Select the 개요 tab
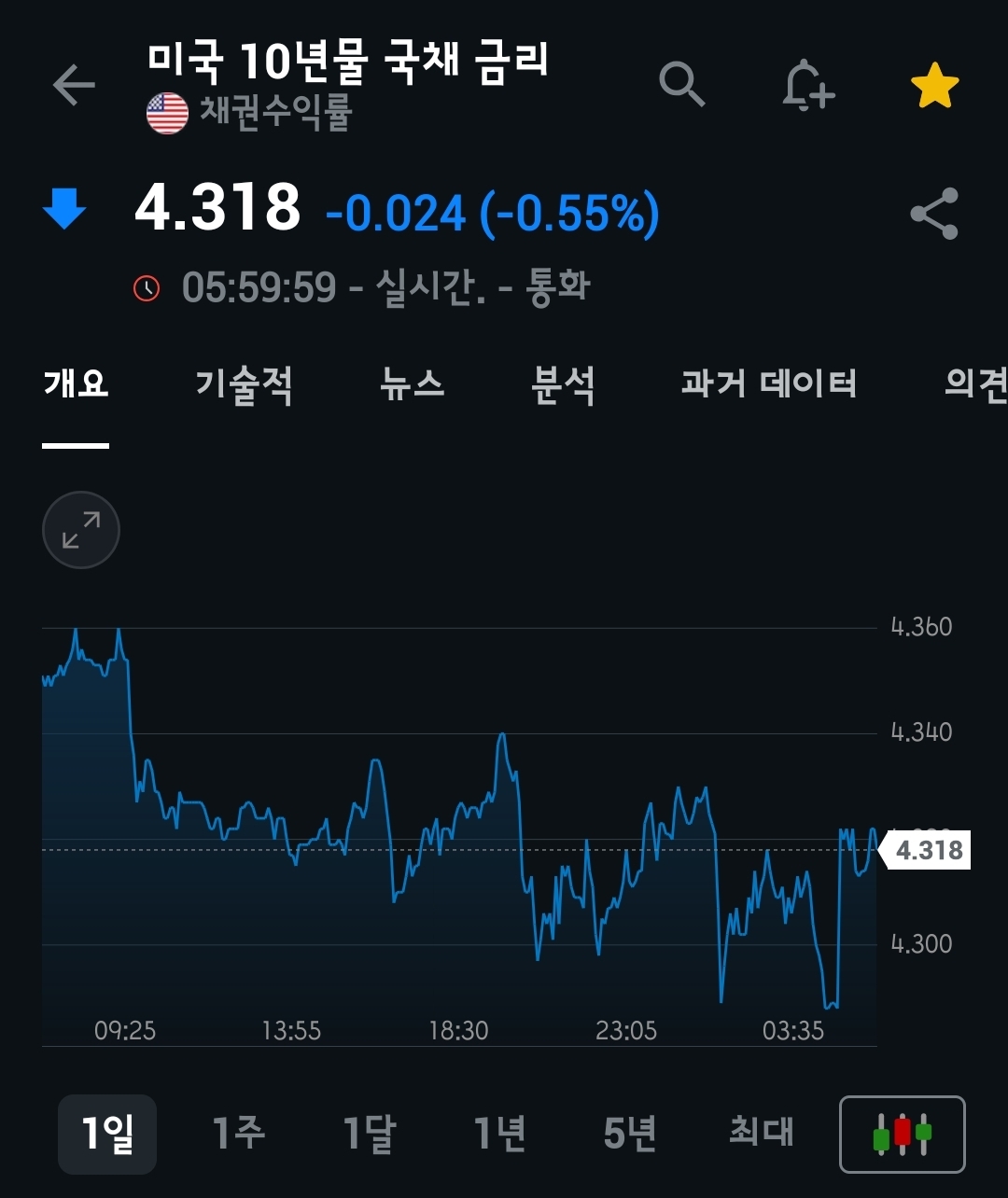The image size is (1008, 1198). [76, 383]
